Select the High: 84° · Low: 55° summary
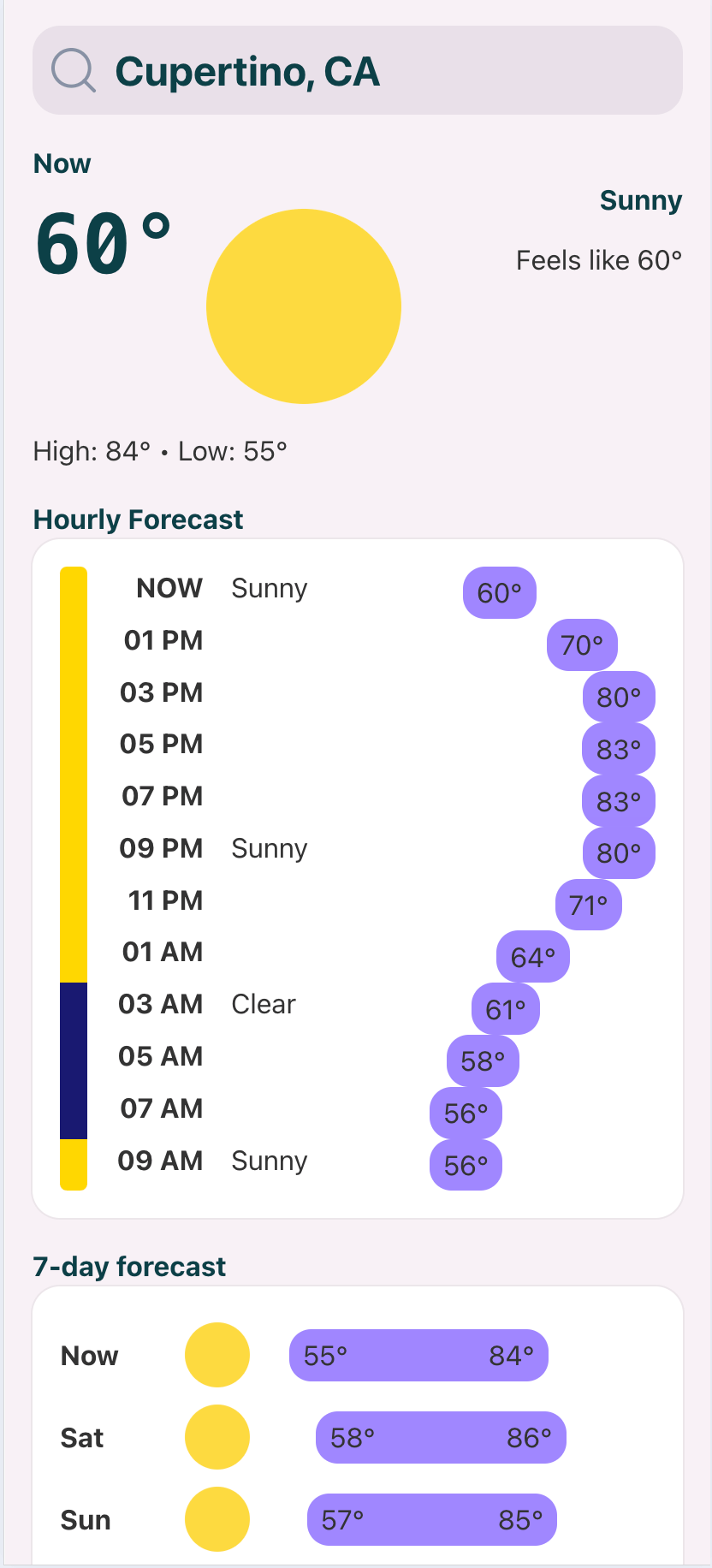712x1568 pixels. [x=160, y=451]
